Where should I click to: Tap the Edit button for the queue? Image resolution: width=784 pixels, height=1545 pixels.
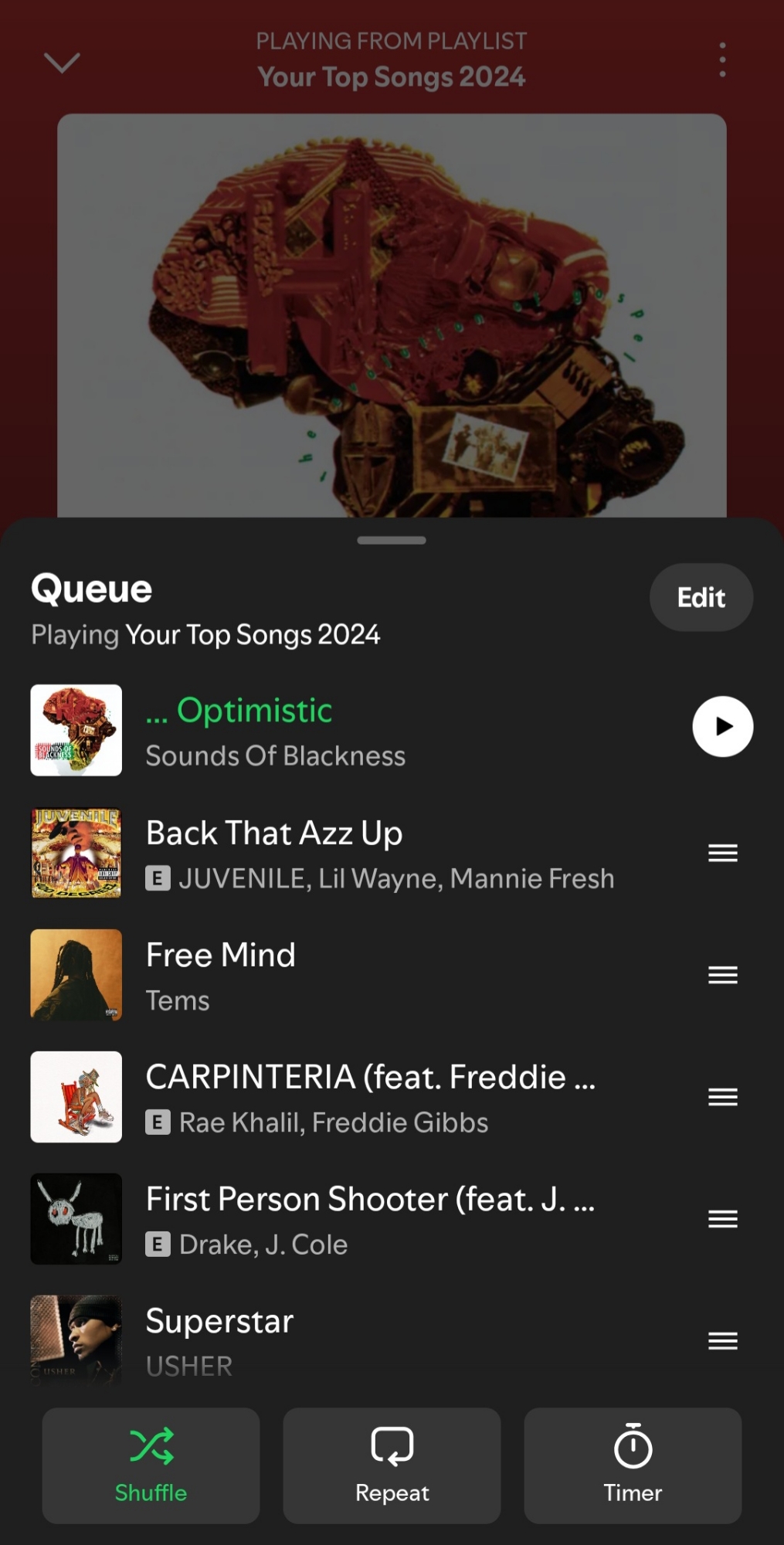pos(701,597)
